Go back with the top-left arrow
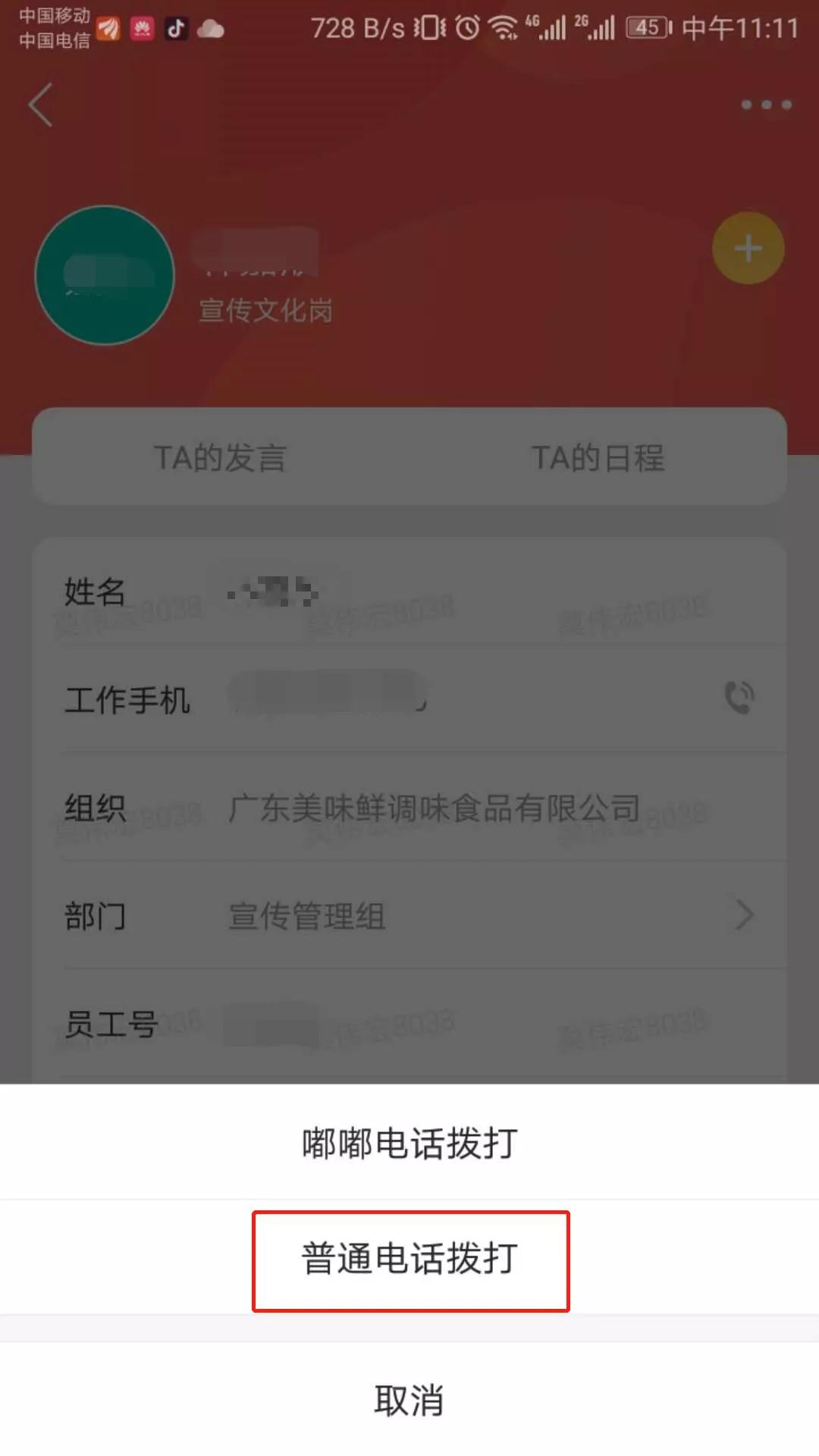 point(41,105)
